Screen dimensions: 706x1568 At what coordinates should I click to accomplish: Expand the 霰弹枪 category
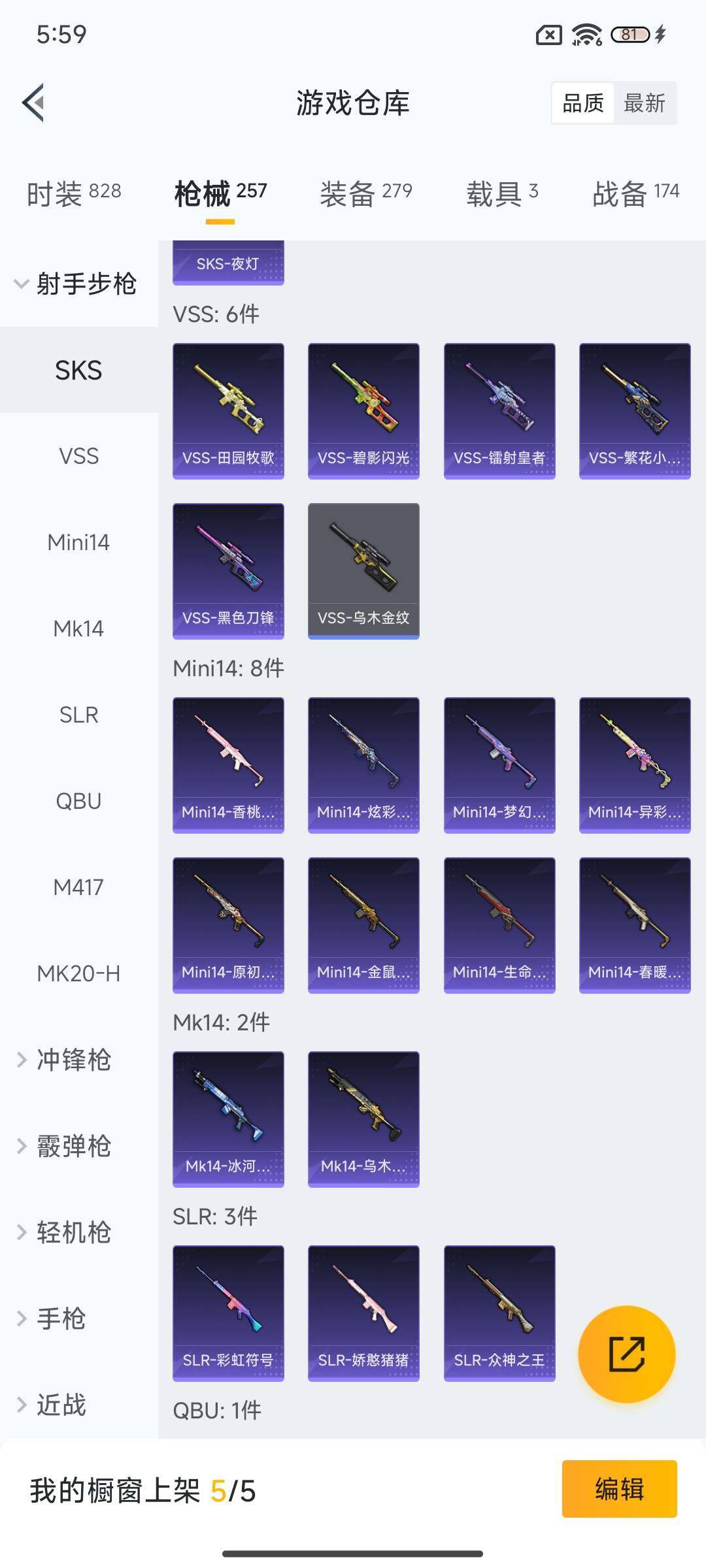[72, 1146]
